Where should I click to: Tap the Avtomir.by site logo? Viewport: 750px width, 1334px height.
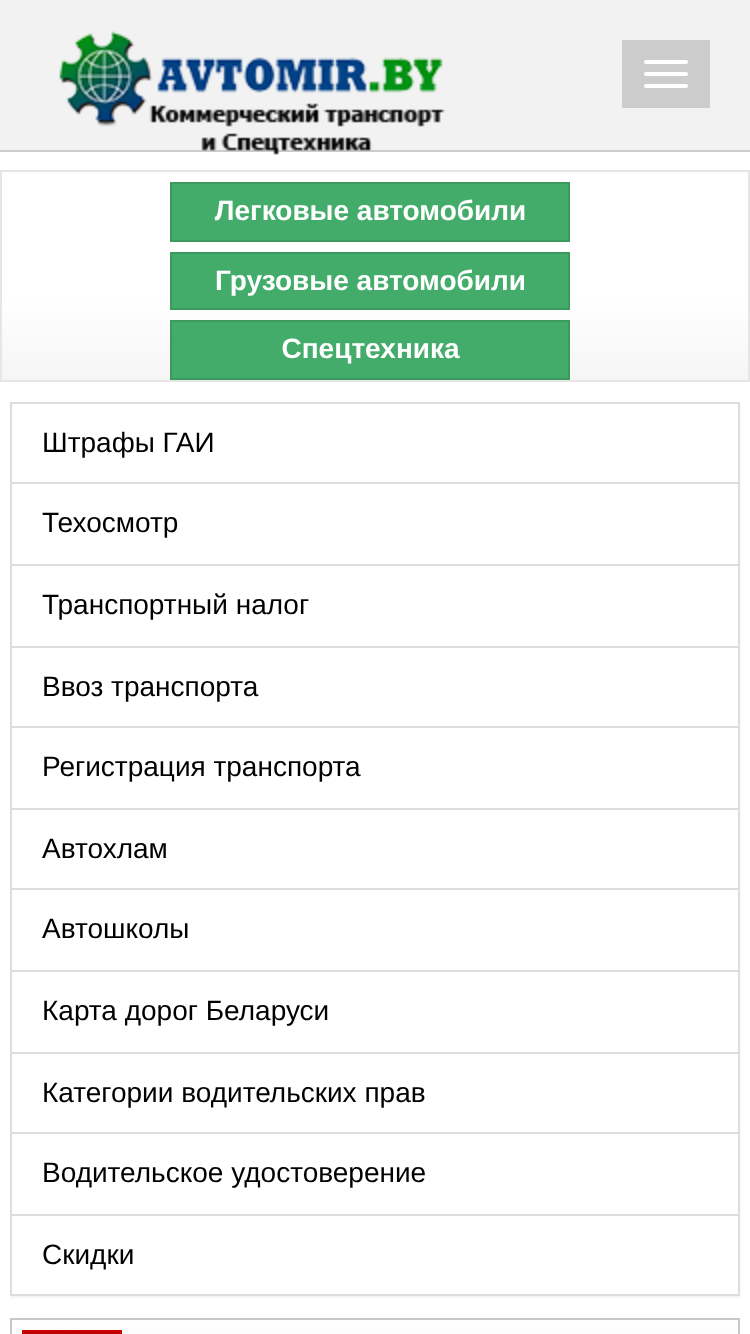coord(251,92)
